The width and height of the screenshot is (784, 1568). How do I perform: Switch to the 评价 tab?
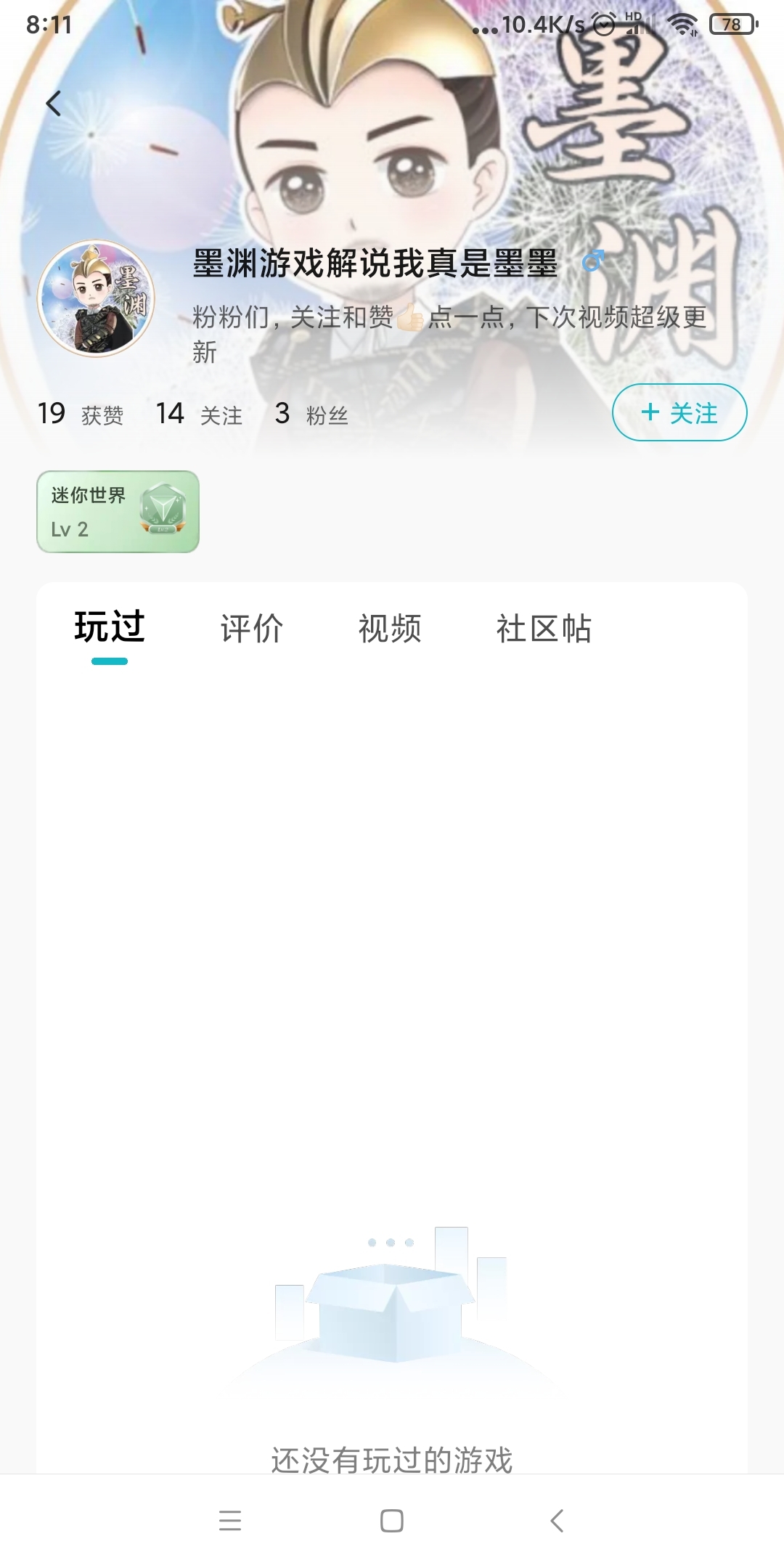(251, 629)
